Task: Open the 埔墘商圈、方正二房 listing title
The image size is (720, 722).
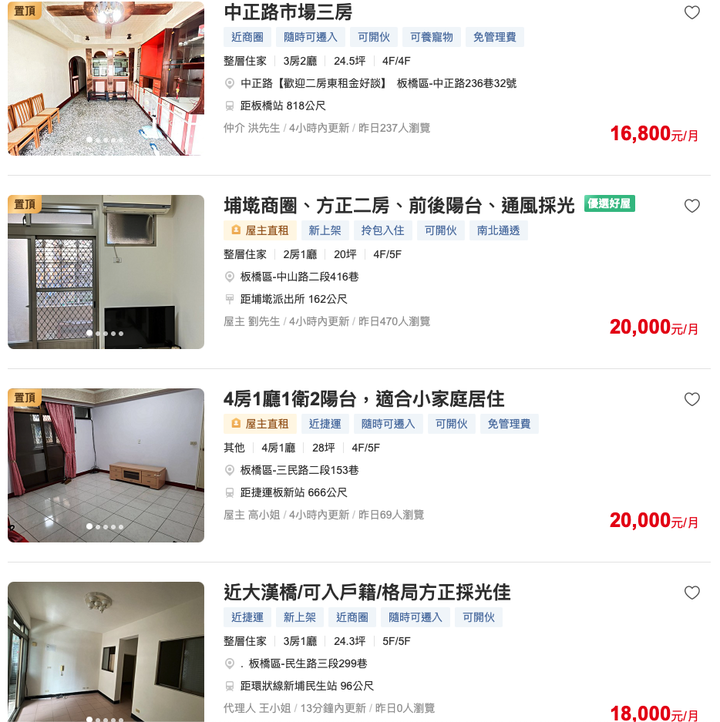Action: click(x=399, y=206)
